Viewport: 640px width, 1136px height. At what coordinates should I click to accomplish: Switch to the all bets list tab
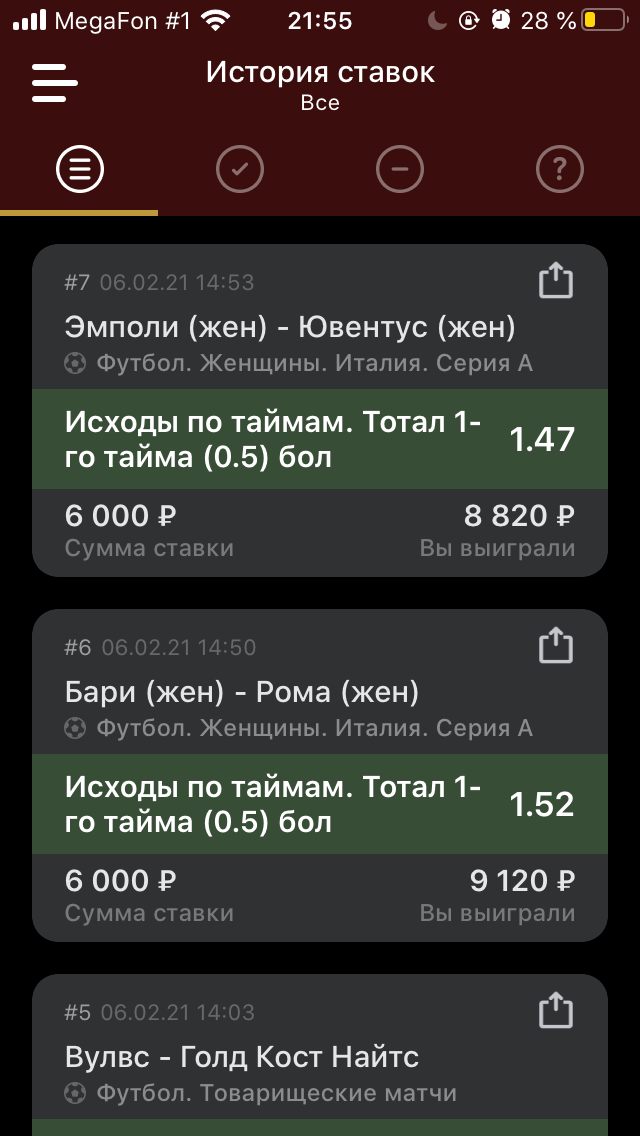click(x=80, y=170)
